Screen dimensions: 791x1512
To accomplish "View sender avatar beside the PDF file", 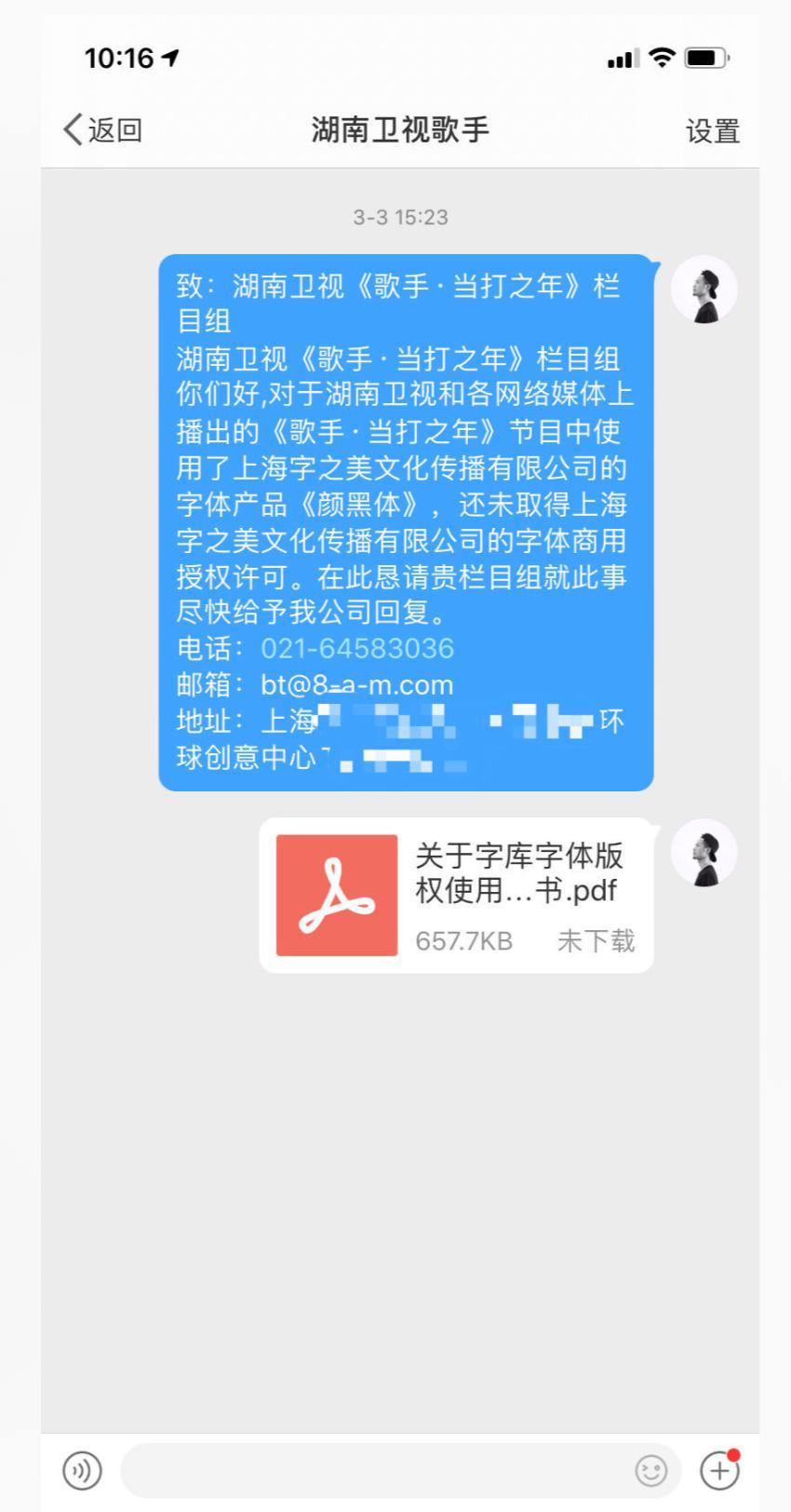I will (x=704, y=853).
